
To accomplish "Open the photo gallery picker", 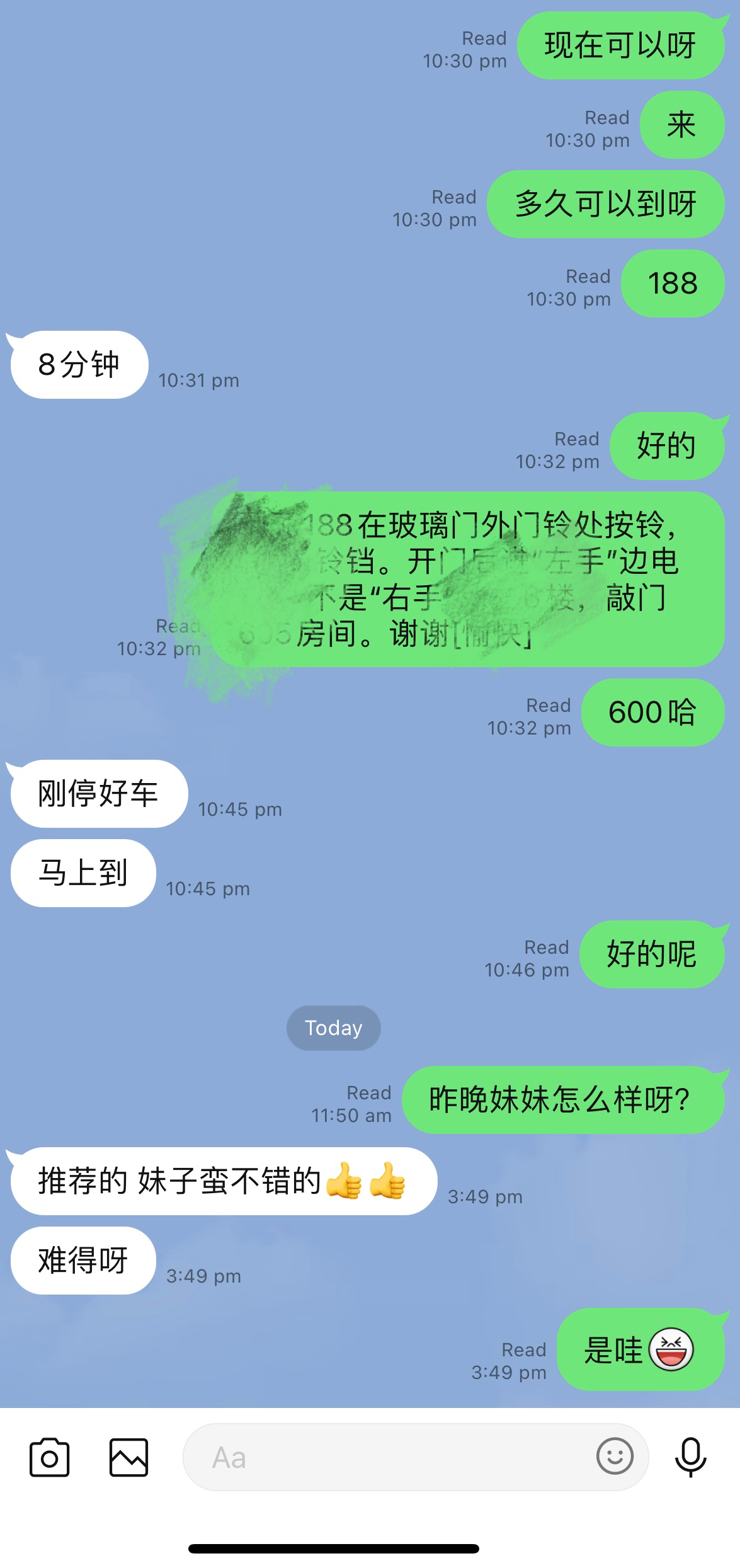I will 128,1457.
